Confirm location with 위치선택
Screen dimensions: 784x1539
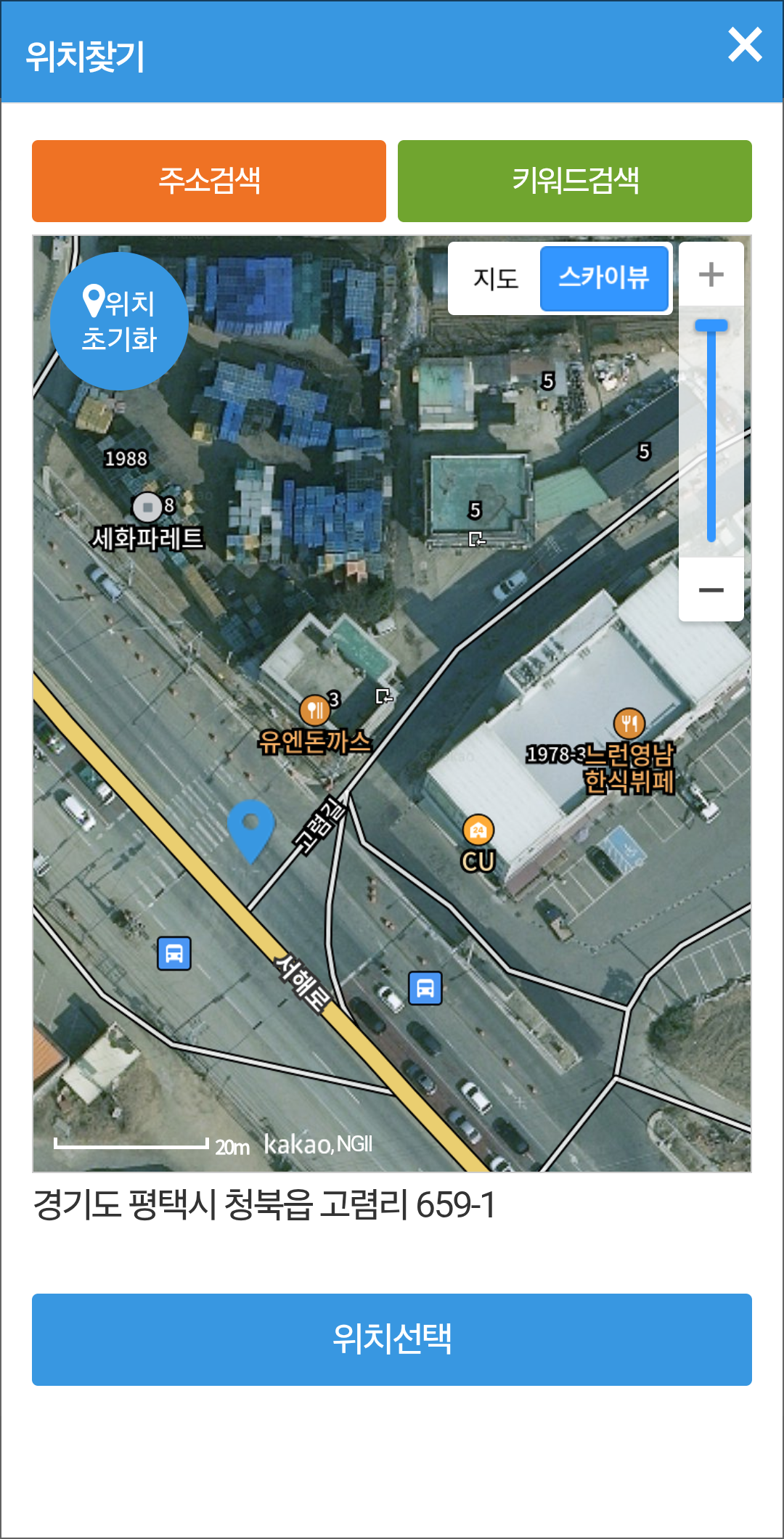392,1339
